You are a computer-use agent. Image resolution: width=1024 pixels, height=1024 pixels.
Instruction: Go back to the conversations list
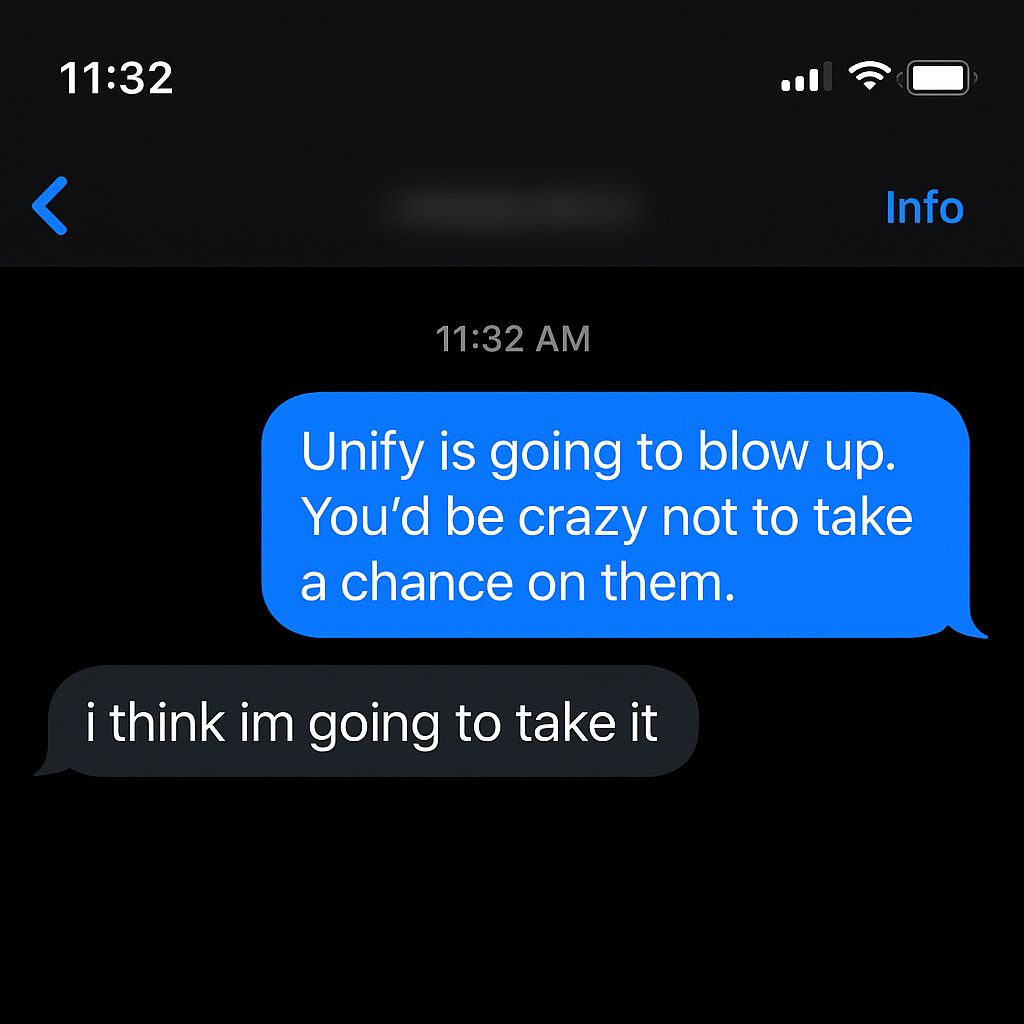tap(50, 206)
